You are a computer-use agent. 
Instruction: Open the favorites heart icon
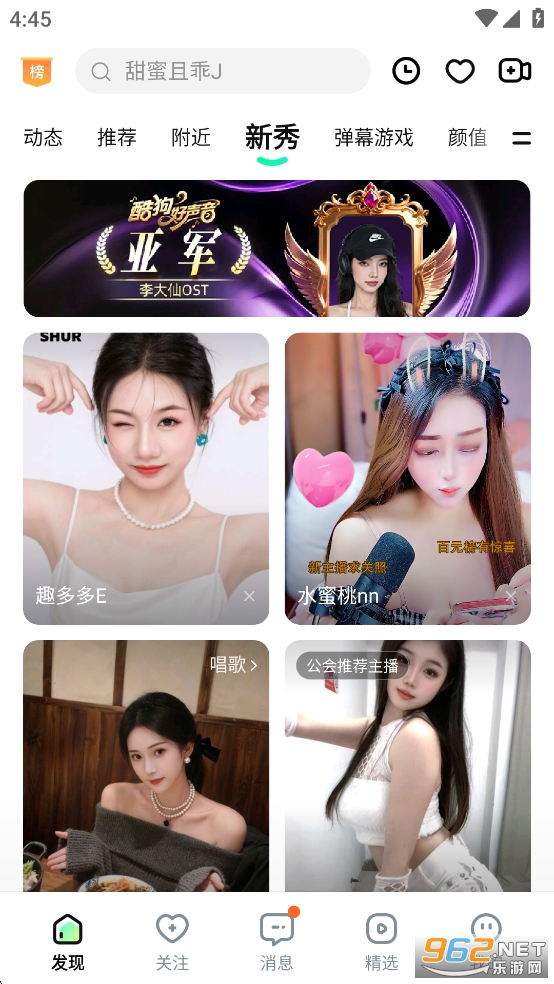coord(460,71)
